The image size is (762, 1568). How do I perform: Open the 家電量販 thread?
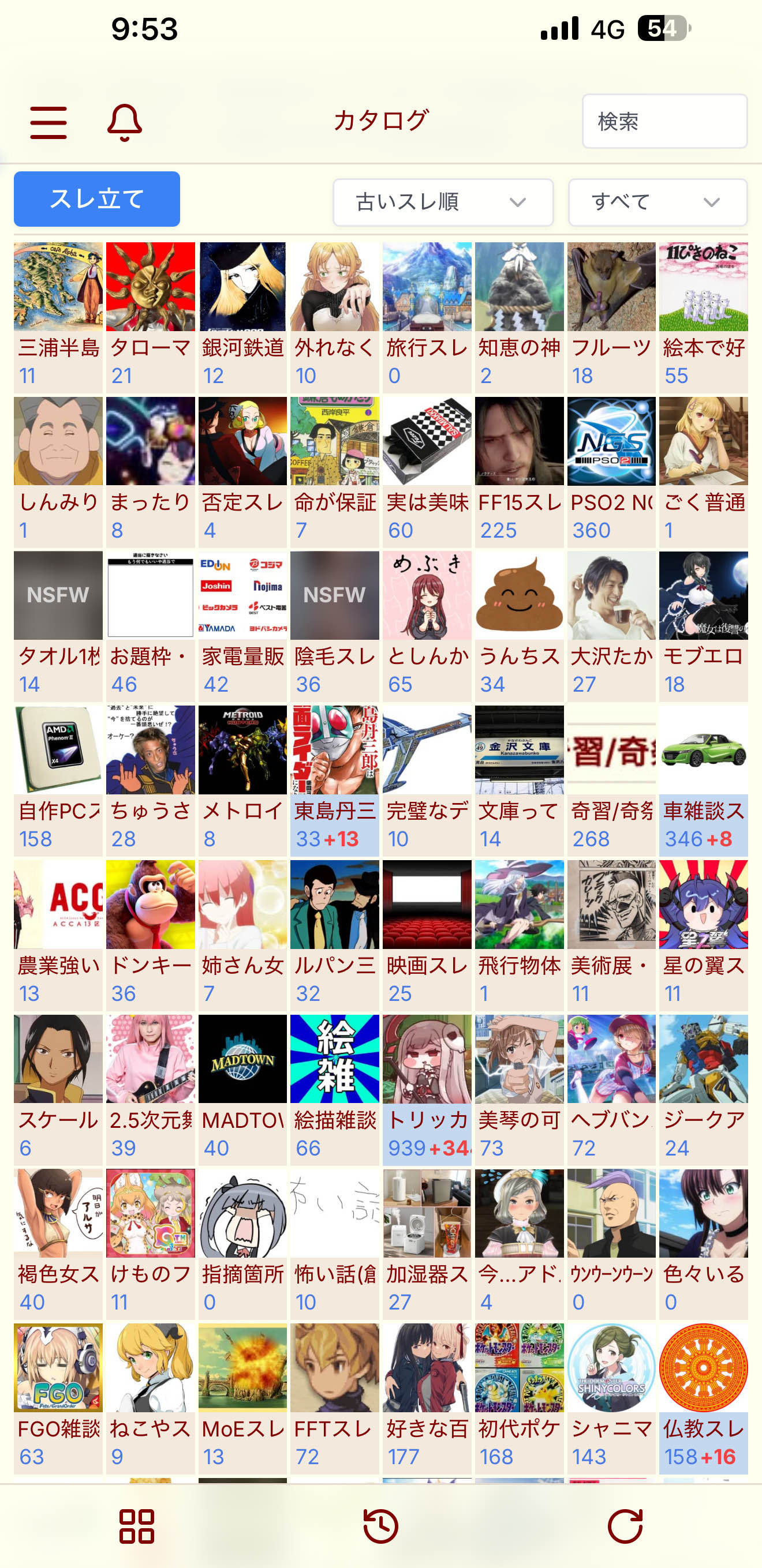point(242,626)
